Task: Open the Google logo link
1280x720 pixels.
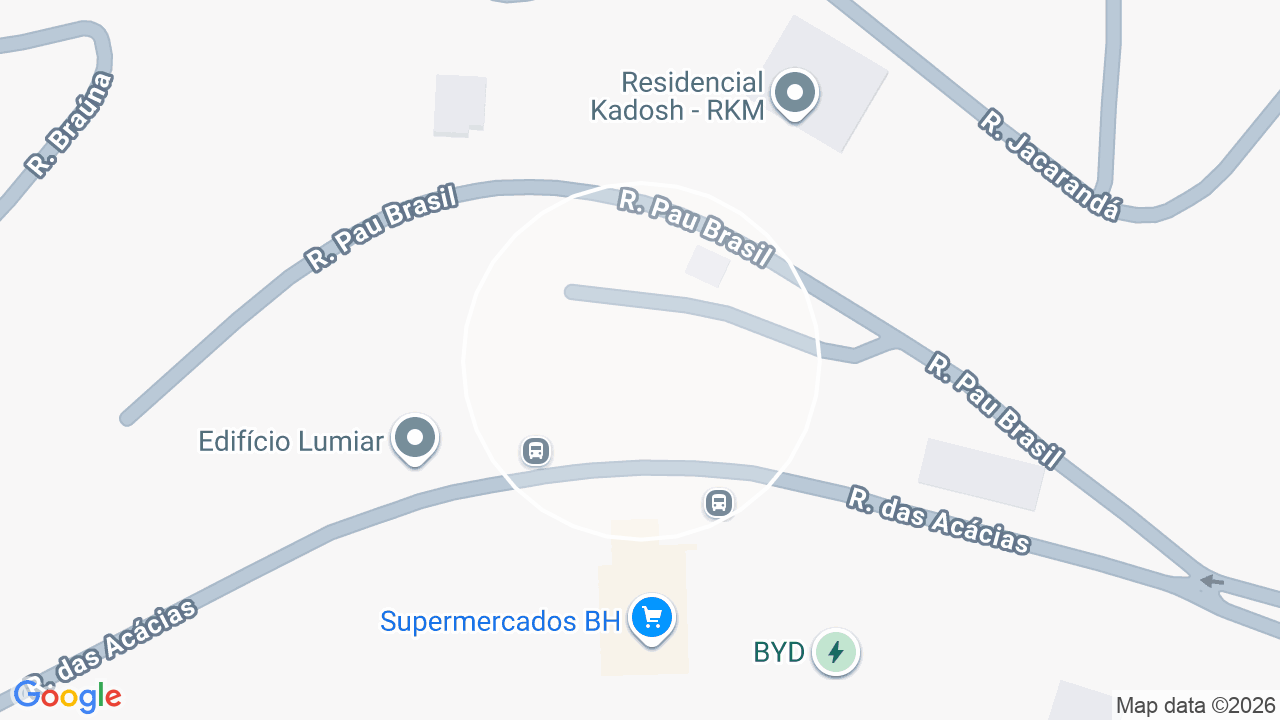Action: pos(68,696)
